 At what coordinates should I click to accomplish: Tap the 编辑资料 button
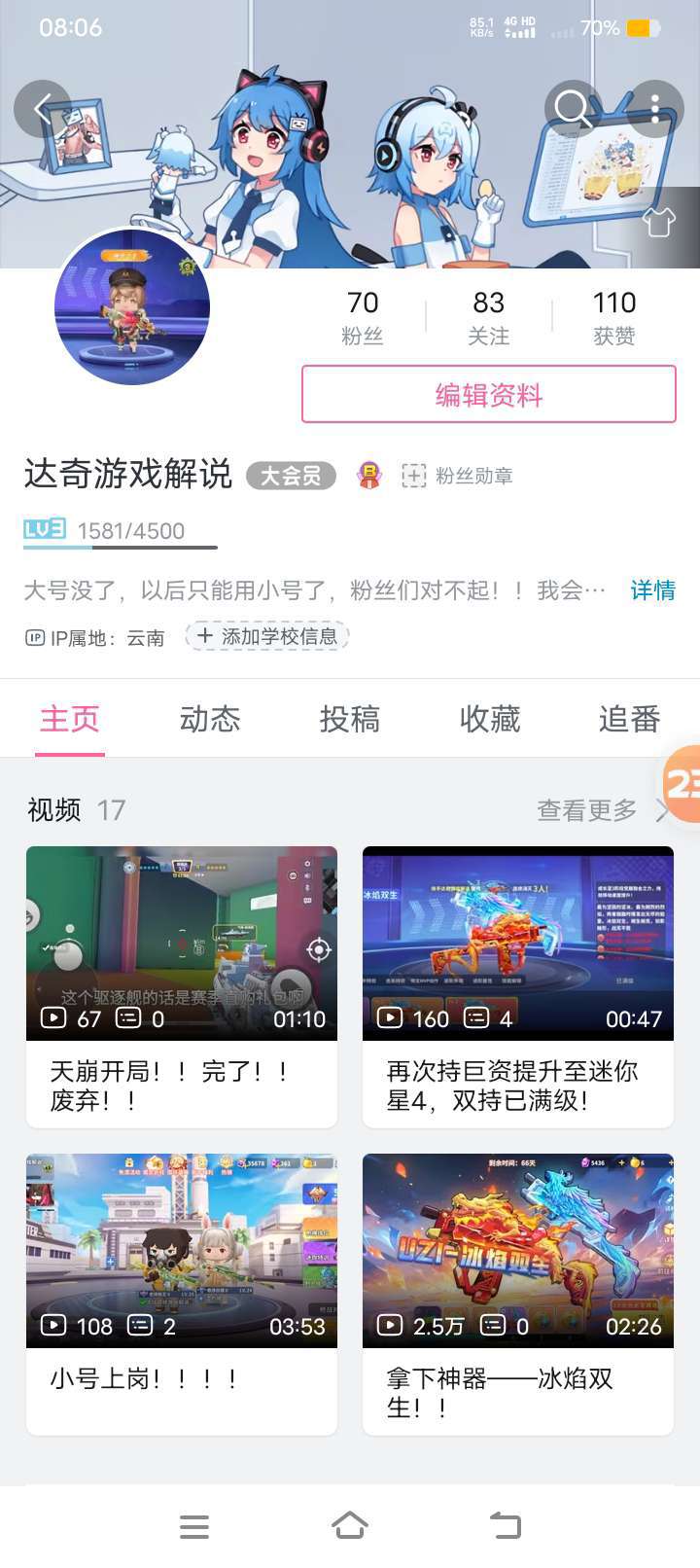click(x=488, y=395)
